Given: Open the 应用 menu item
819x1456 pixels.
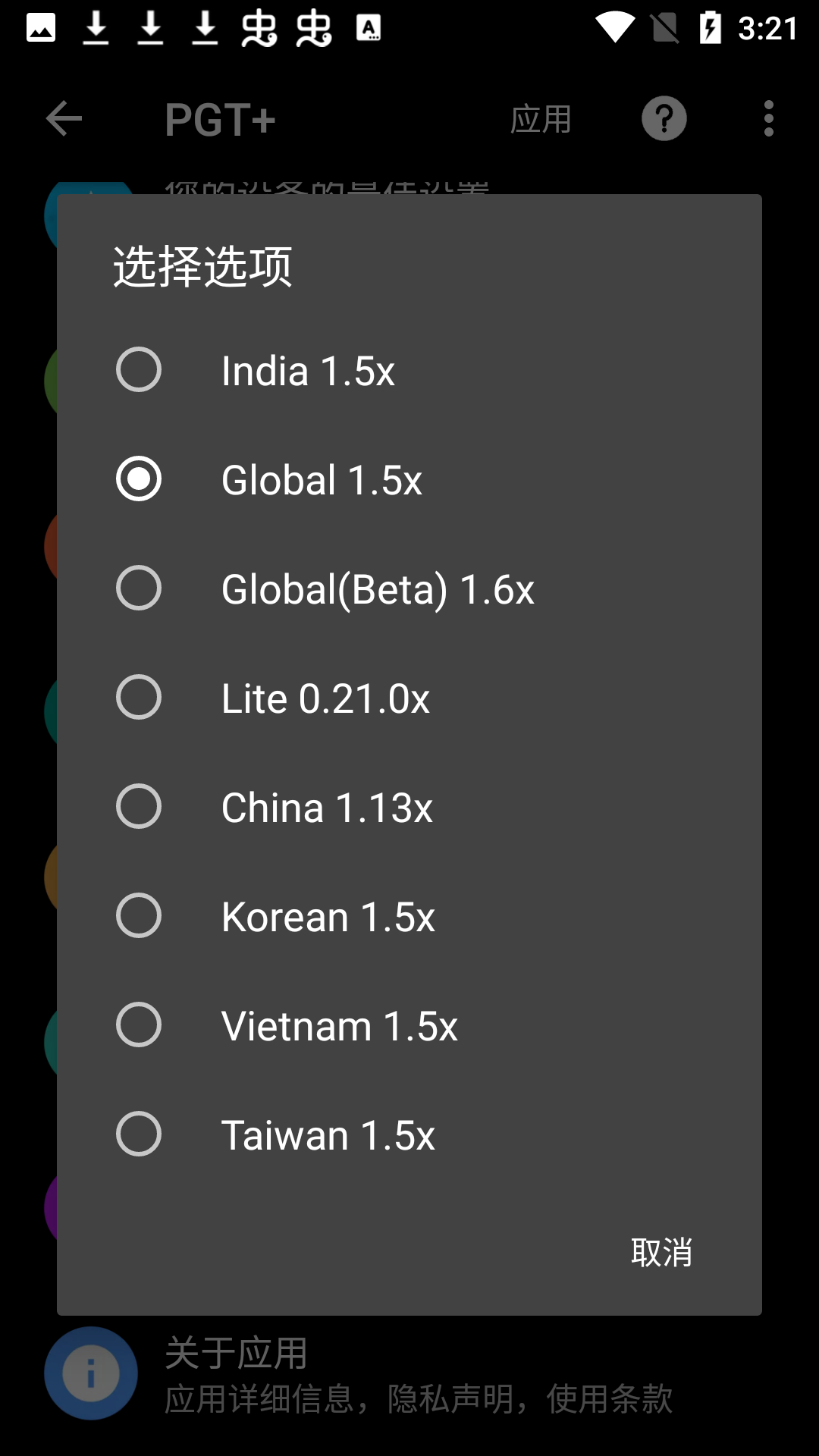Looking at the screenshot, I should click(541, 118).
